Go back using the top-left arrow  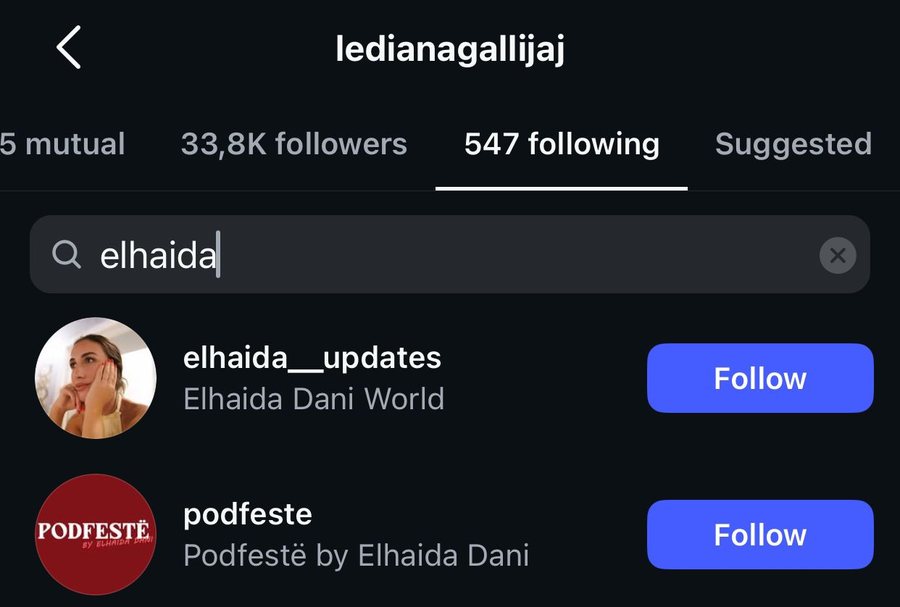point(68,48)
